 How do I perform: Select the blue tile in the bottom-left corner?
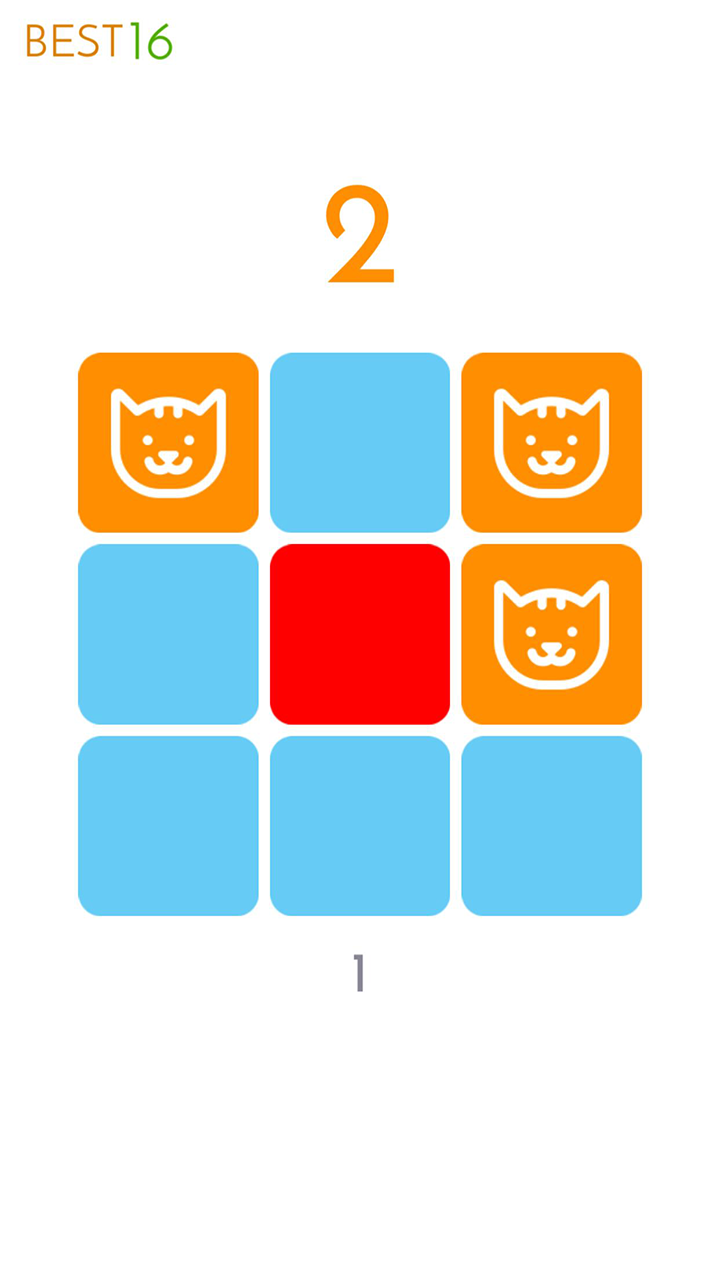coord(168,825)
